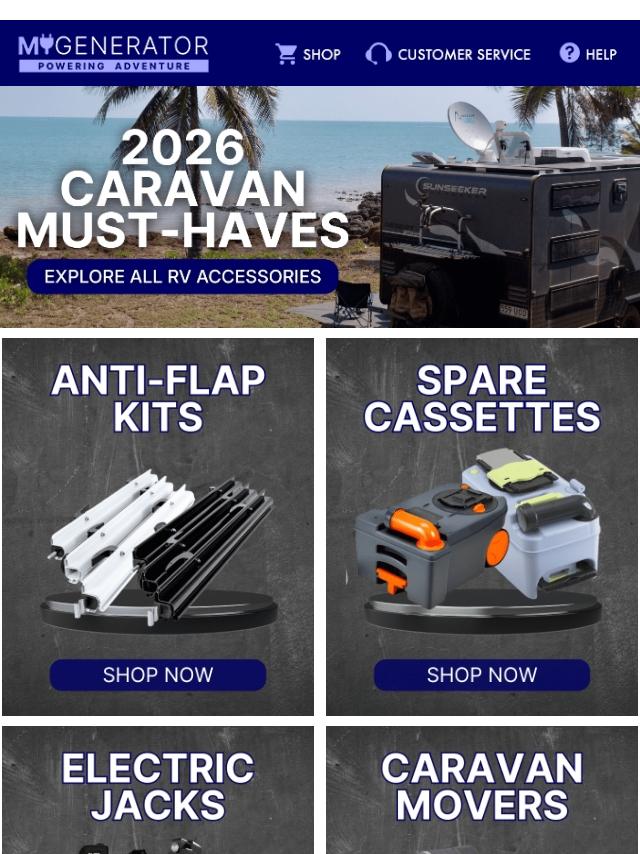Open the Electric Jacks tile
This screenshot has height=854, width=640.
click(158, 790)
